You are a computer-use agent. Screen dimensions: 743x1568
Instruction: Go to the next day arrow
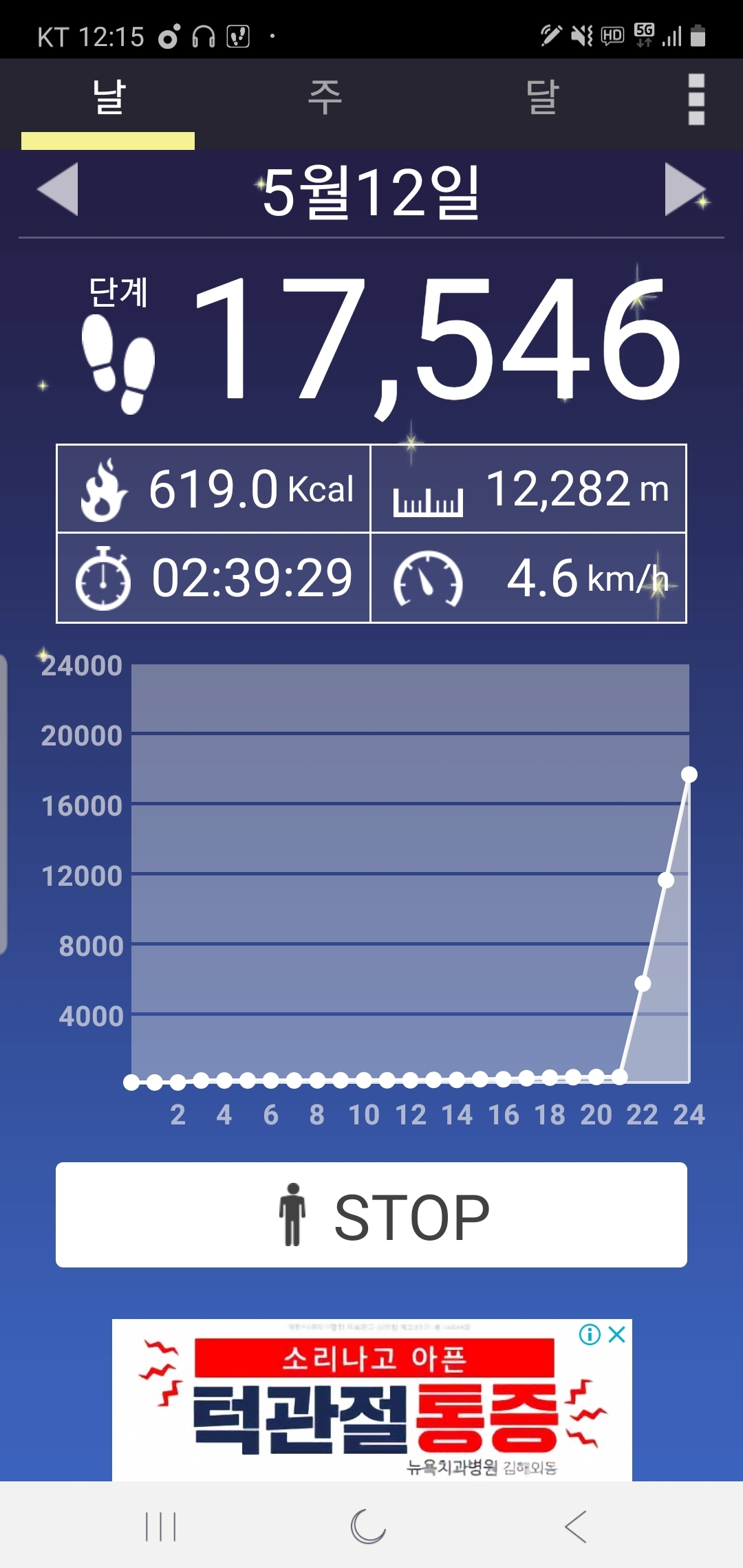685,190
